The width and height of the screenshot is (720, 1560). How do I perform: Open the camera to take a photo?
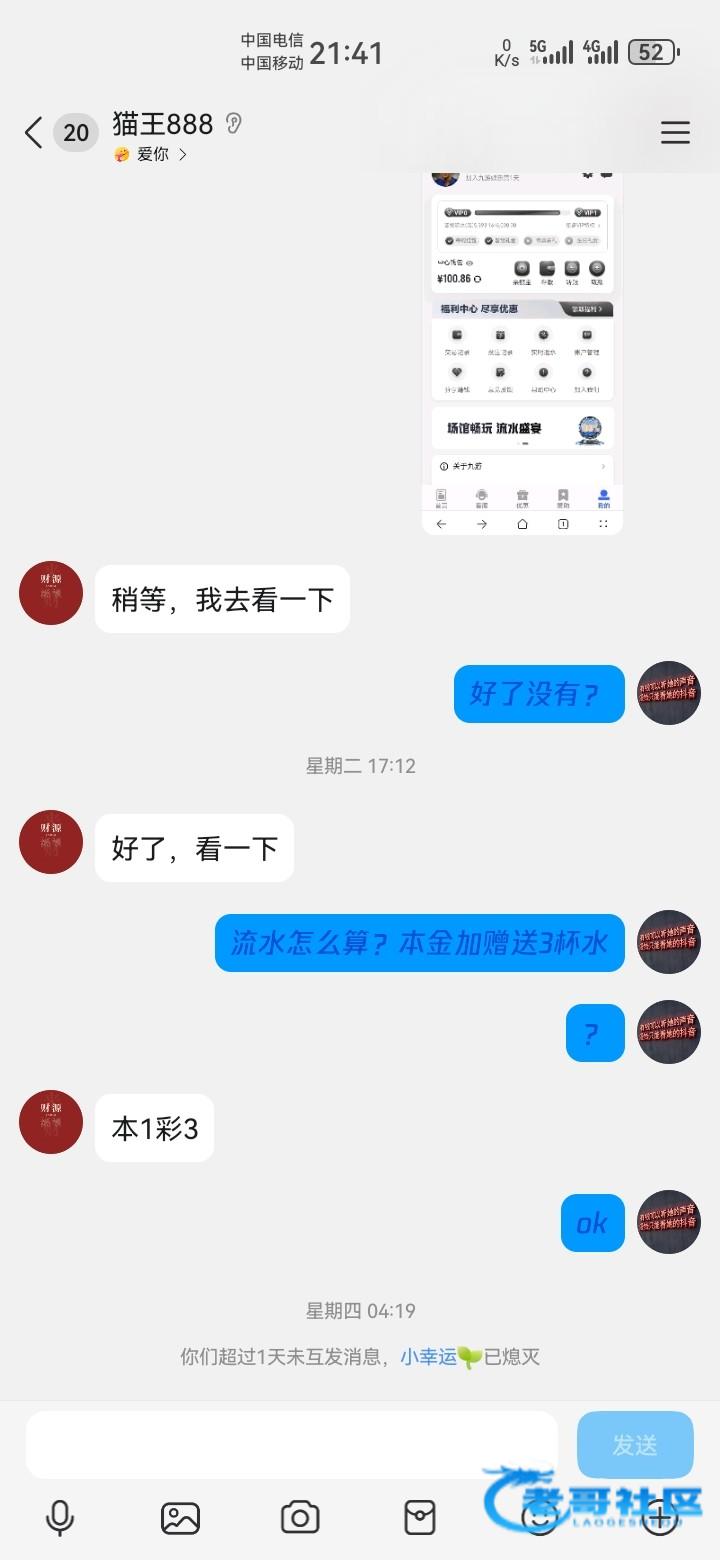coord(300,1518)
